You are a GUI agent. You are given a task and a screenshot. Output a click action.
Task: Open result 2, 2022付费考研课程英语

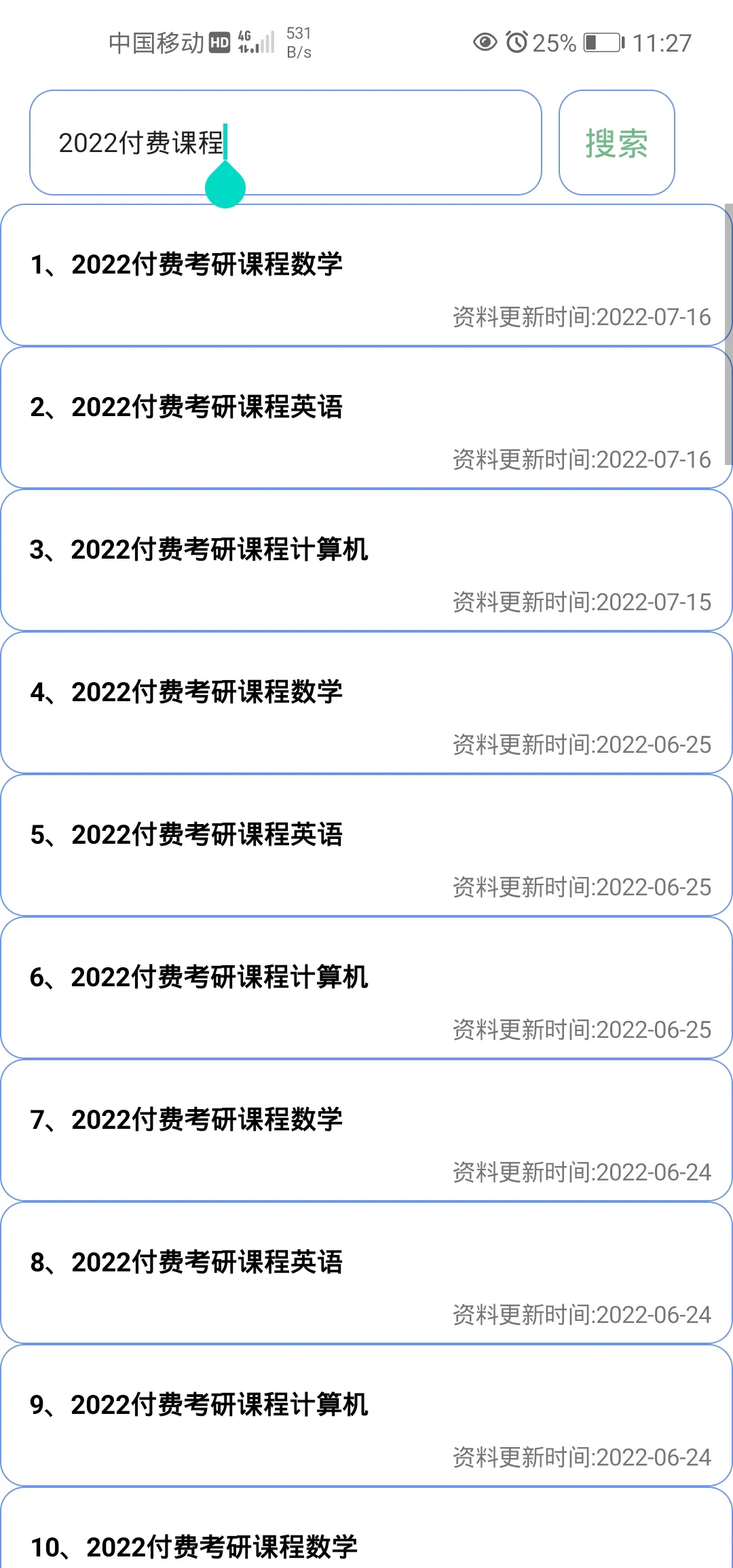[366, 417]
